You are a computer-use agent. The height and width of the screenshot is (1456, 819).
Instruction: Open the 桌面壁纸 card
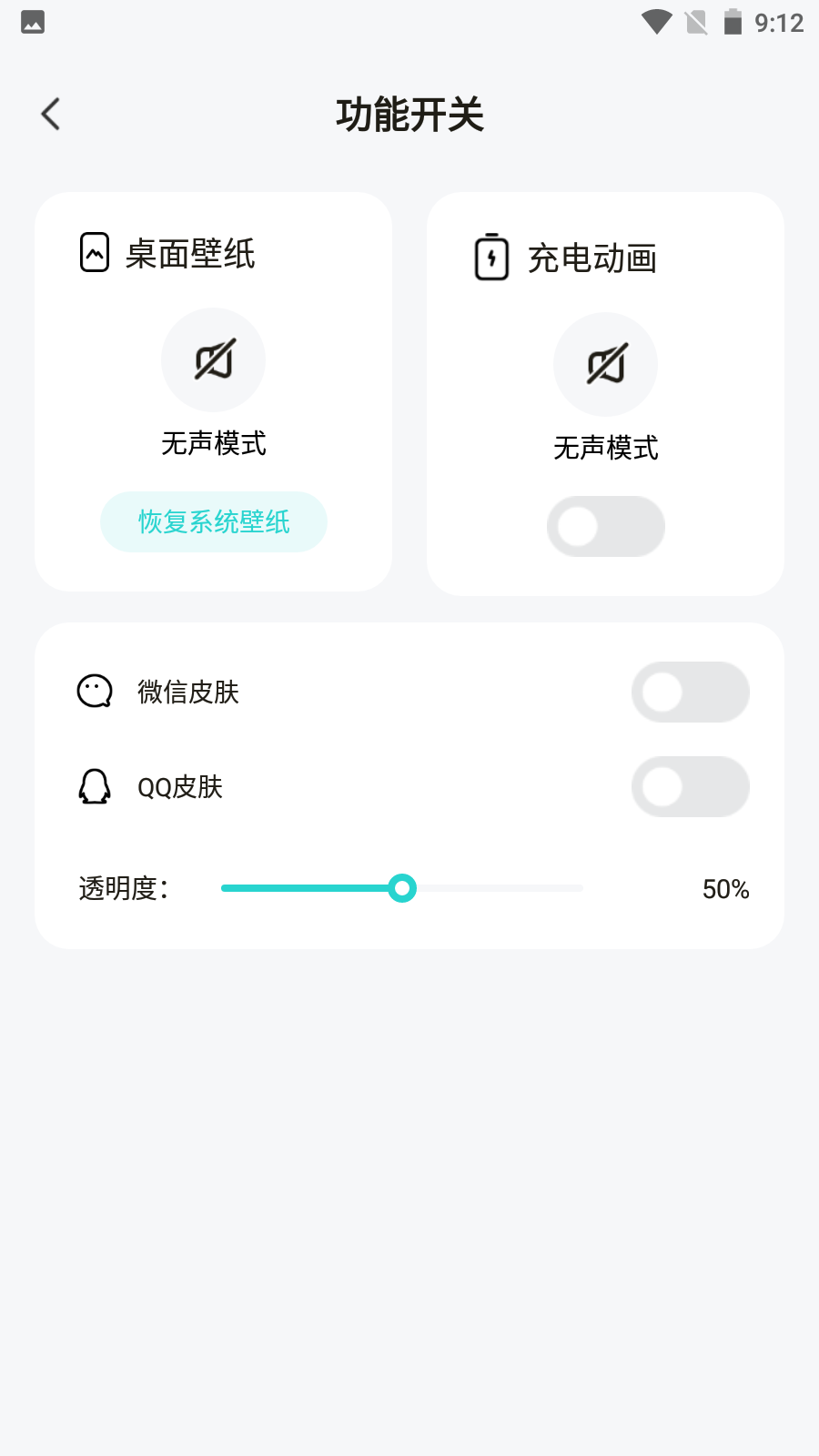click(x=213, y=391)
